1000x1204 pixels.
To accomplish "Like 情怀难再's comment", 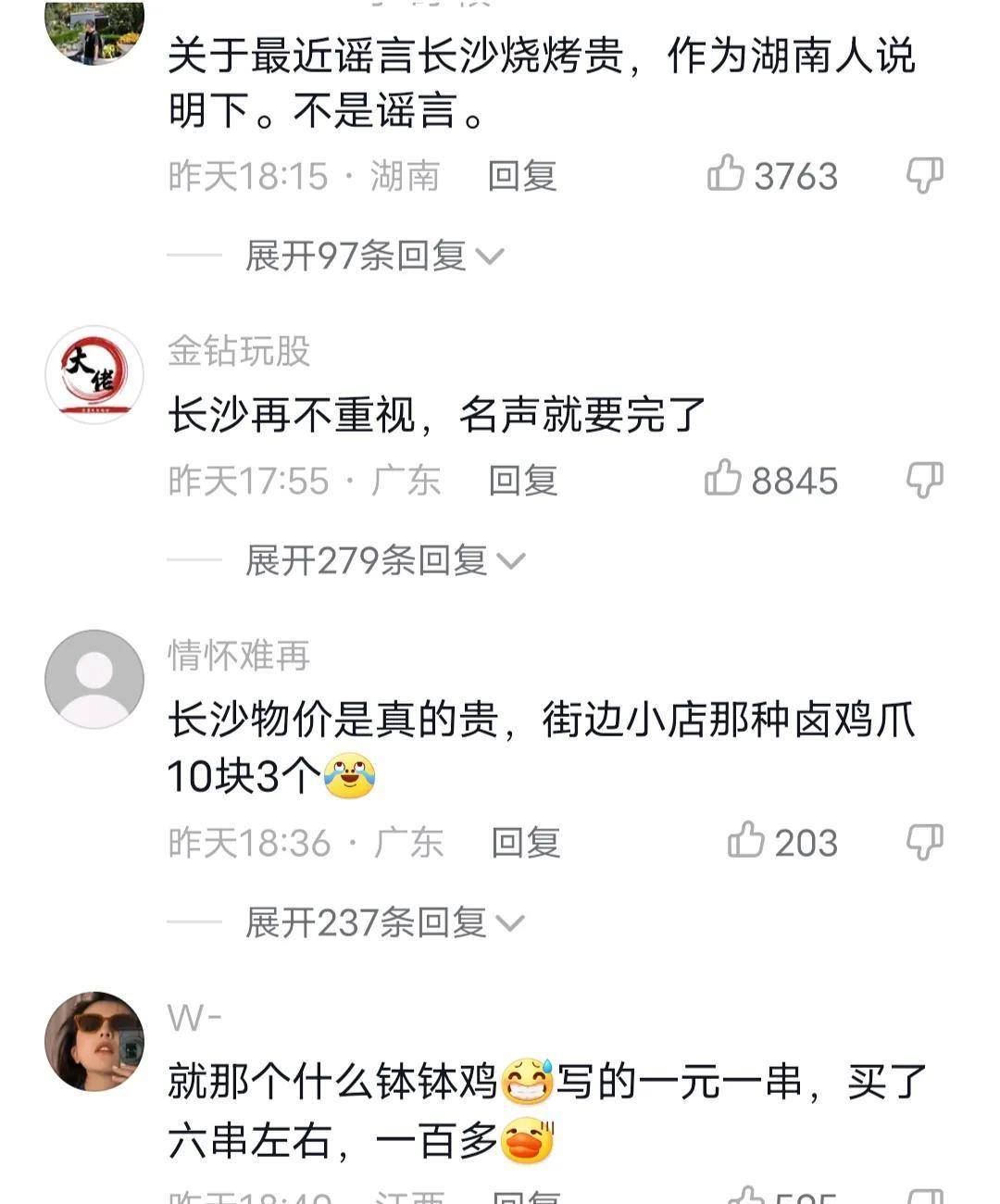I will [x=746, y=841].
